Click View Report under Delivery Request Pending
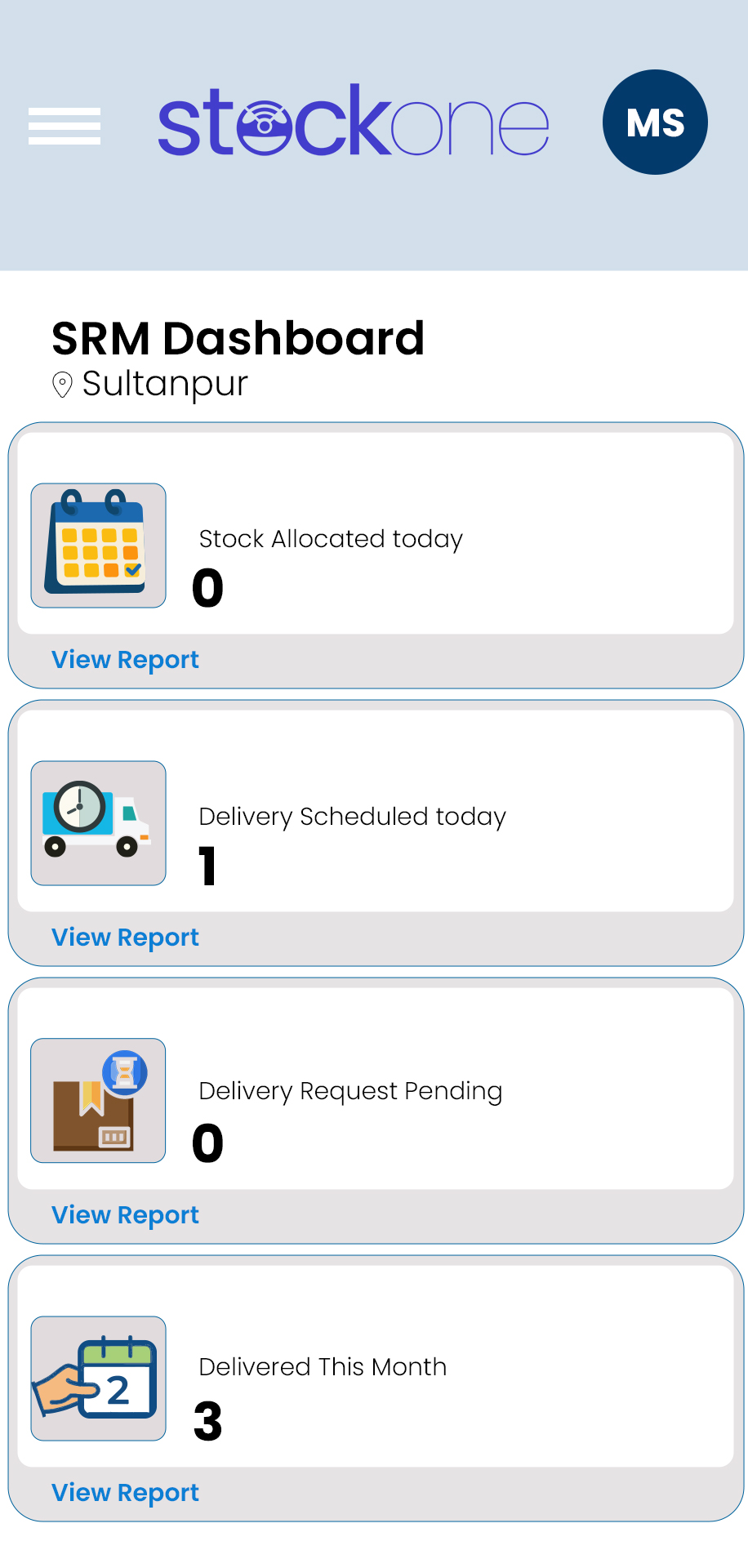Image resolution: width=748 pixels, height=1568 pixels. point(125,1215)
